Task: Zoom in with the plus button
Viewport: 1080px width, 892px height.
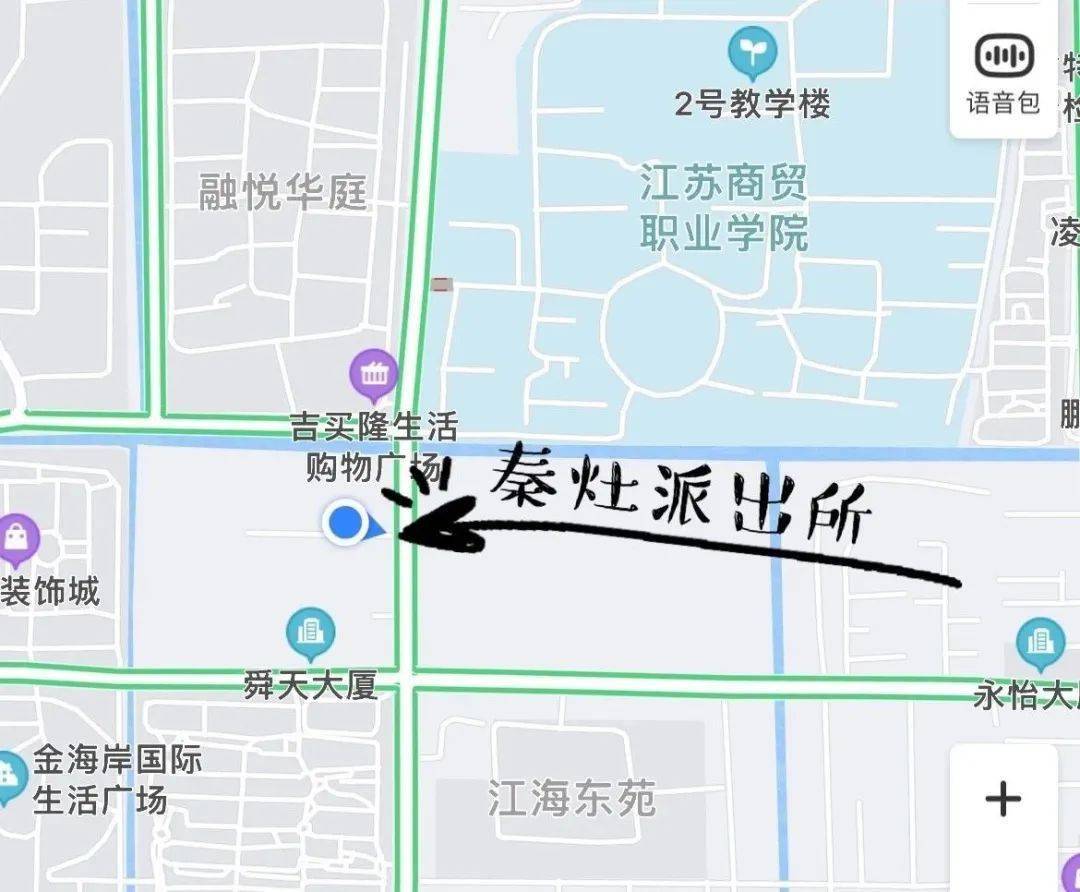Action: click(x=1003, y=800)
